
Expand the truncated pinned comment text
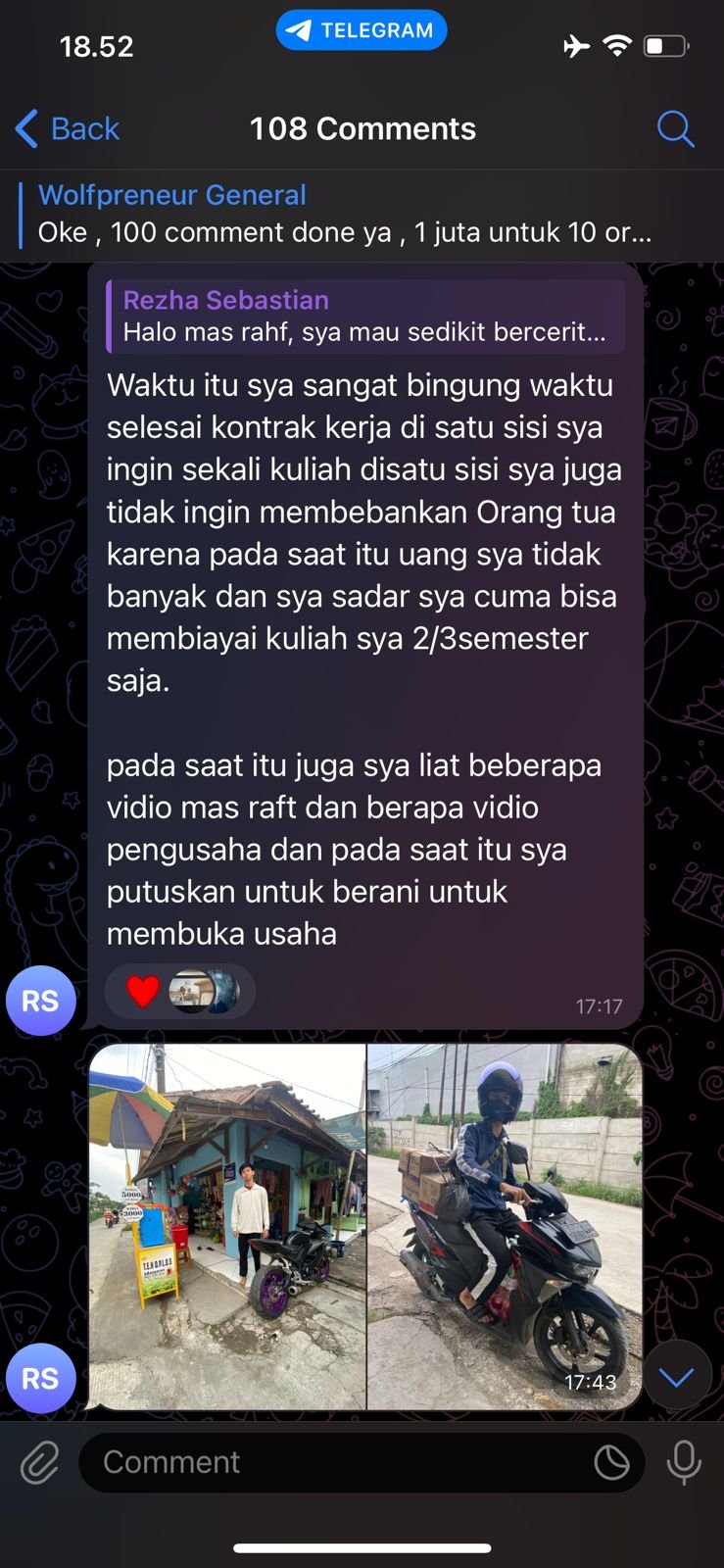click(x=343, y=232)
